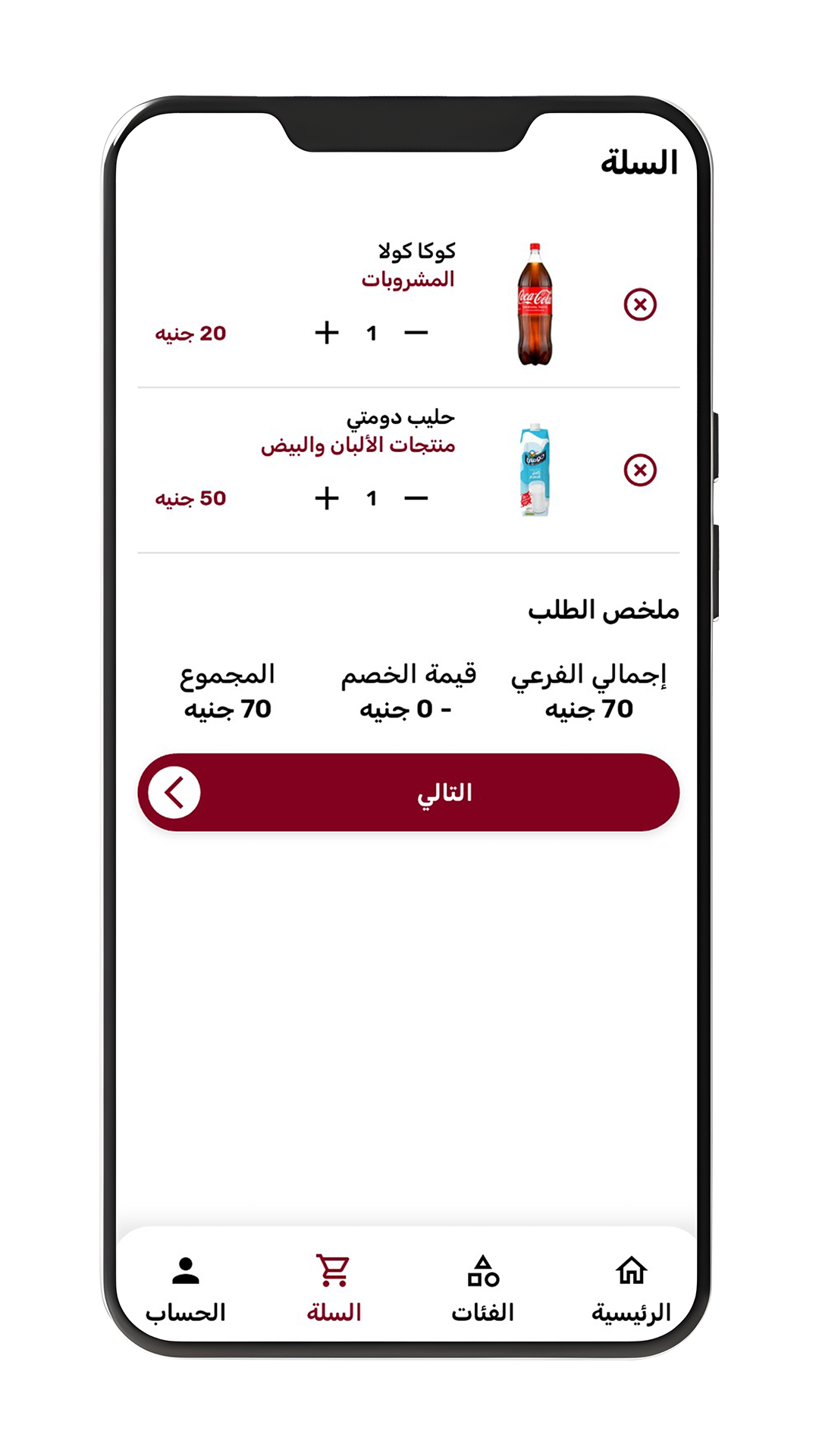Increase كوكا كولا quantity with plus

click(327, 333)
